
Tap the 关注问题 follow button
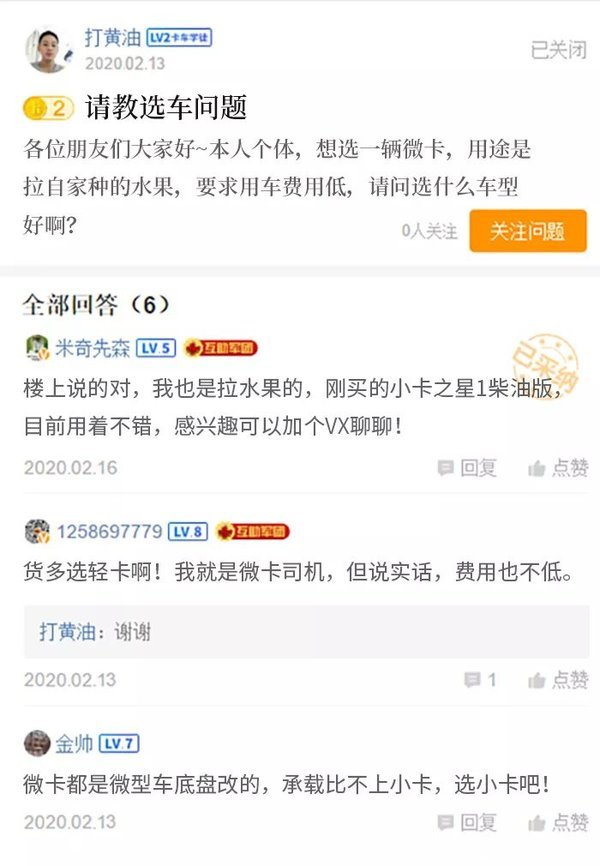pyautogui.click(x=527, y=231)
